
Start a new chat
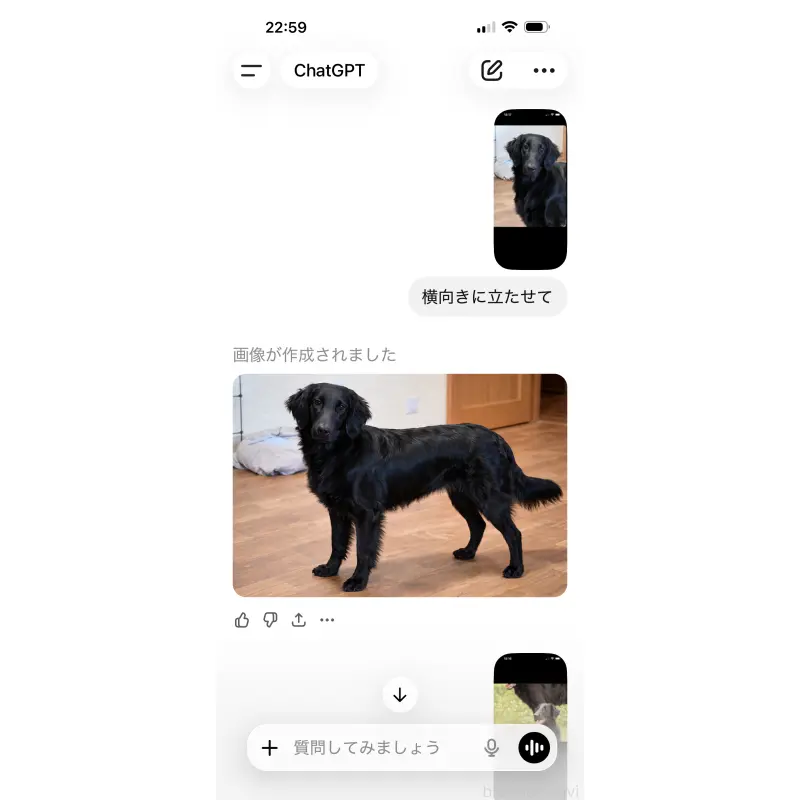pos(491,71)
